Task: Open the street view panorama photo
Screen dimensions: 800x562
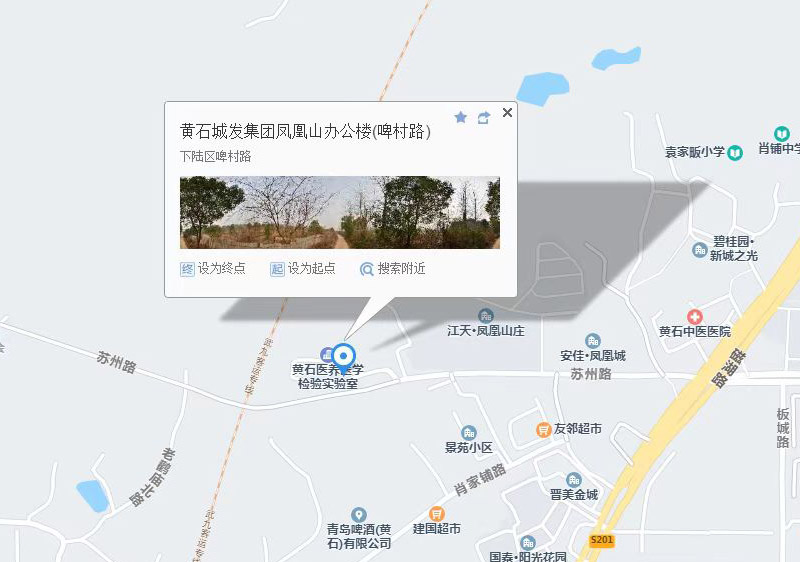Action: pos(339,212)
